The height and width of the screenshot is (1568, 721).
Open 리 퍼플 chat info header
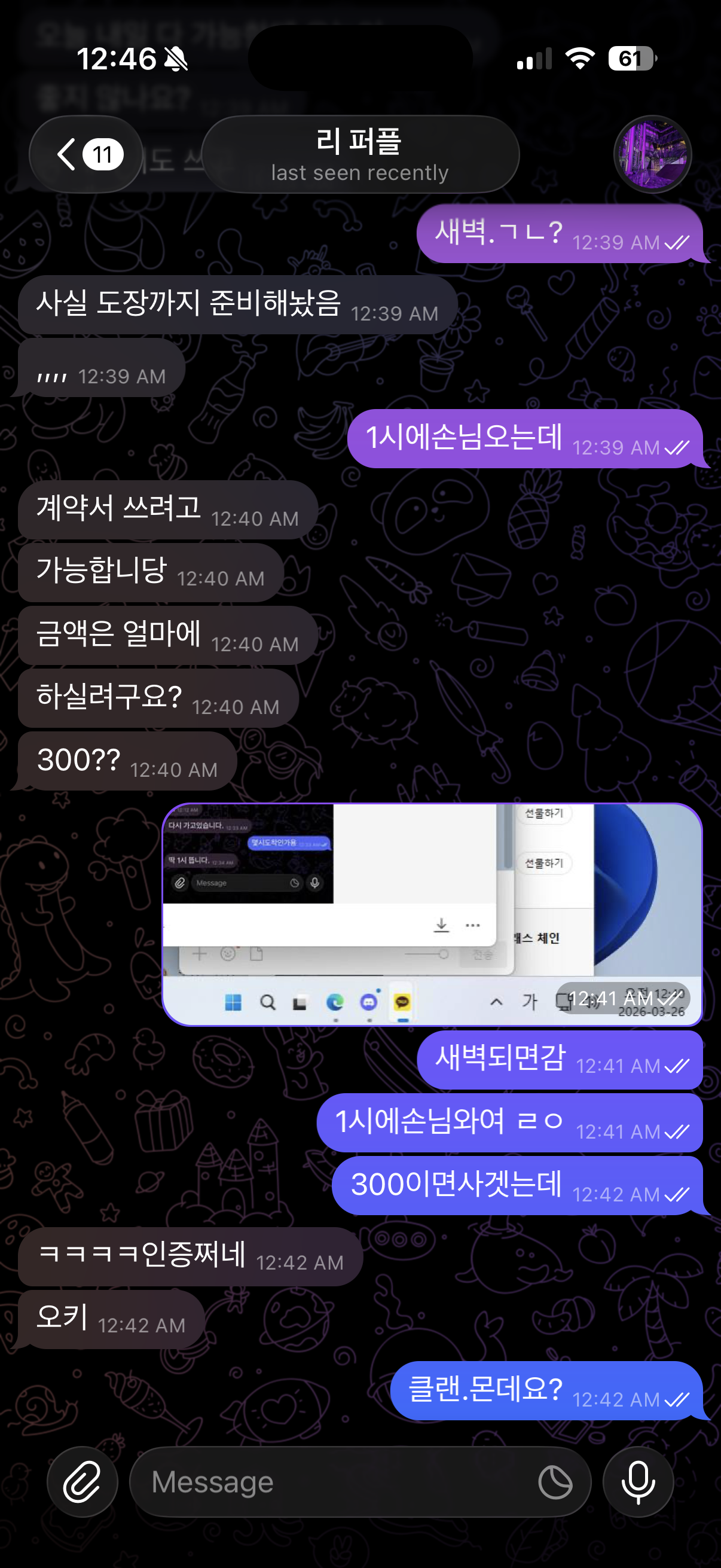click(x=359, y=155)
